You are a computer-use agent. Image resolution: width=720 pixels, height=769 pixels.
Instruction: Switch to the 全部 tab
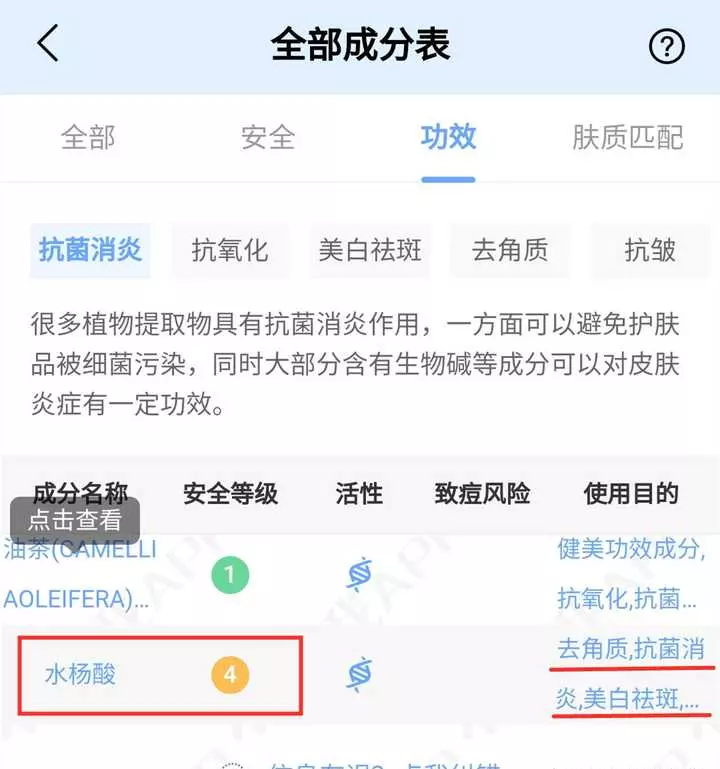pyautogui.click(x=88, y=137)
